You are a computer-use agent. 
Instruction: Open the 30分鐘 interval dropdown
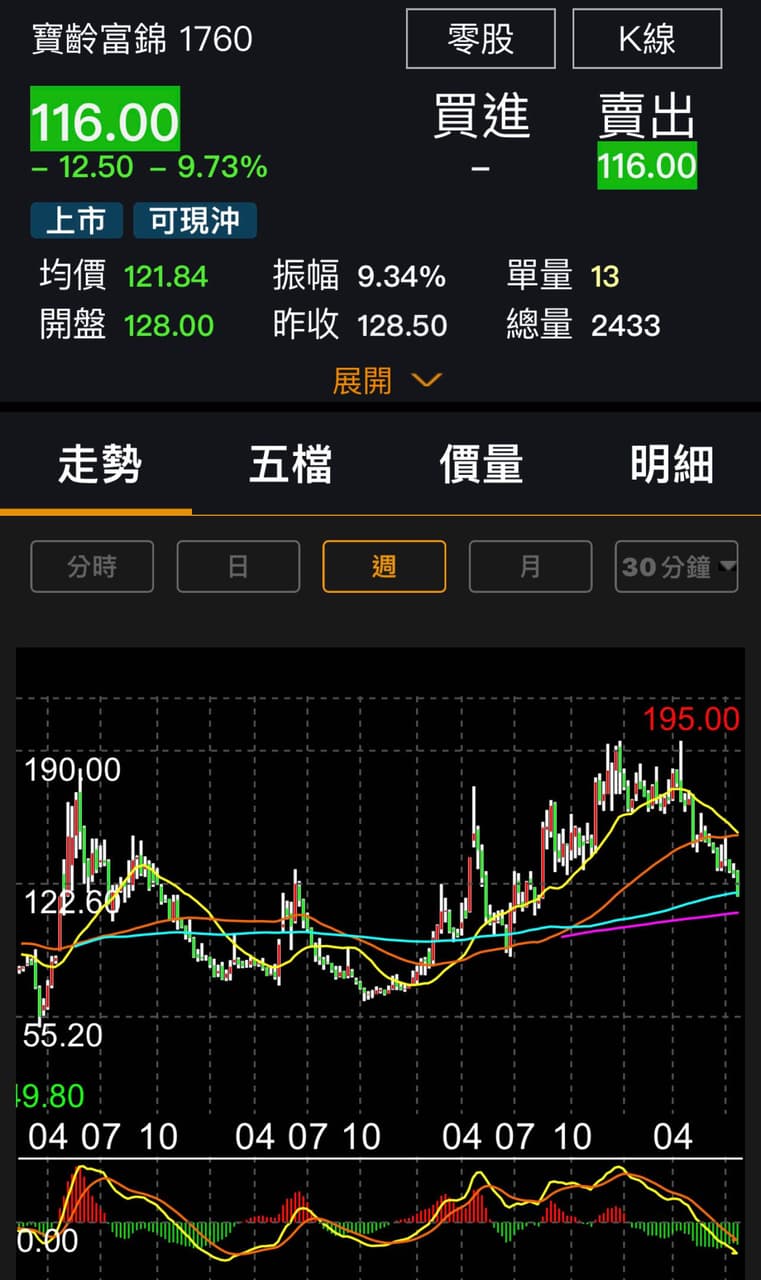click(677, 567)
